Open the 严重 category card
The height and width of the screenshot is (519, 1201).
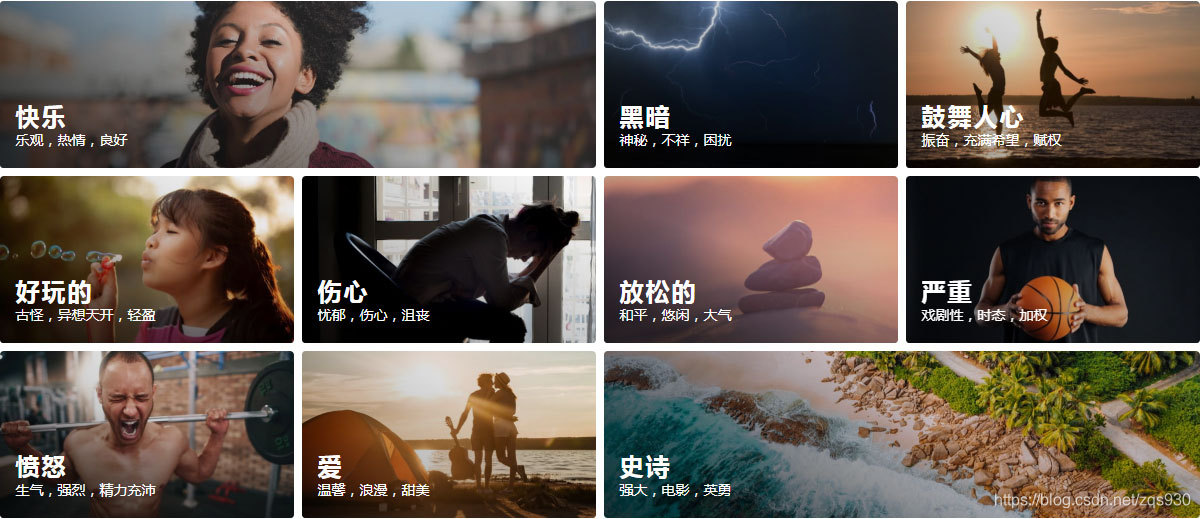(x=1053, y=260)
